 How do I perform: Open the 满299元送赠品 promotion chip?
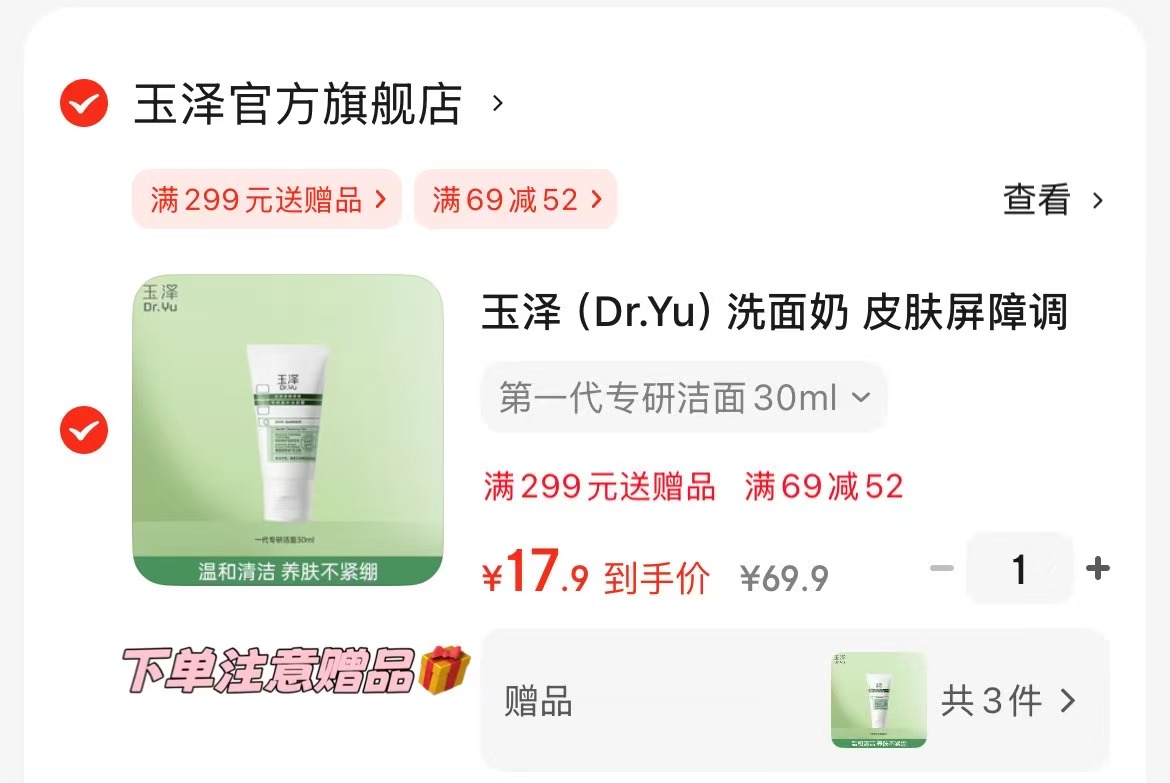(x=267, y=199)
